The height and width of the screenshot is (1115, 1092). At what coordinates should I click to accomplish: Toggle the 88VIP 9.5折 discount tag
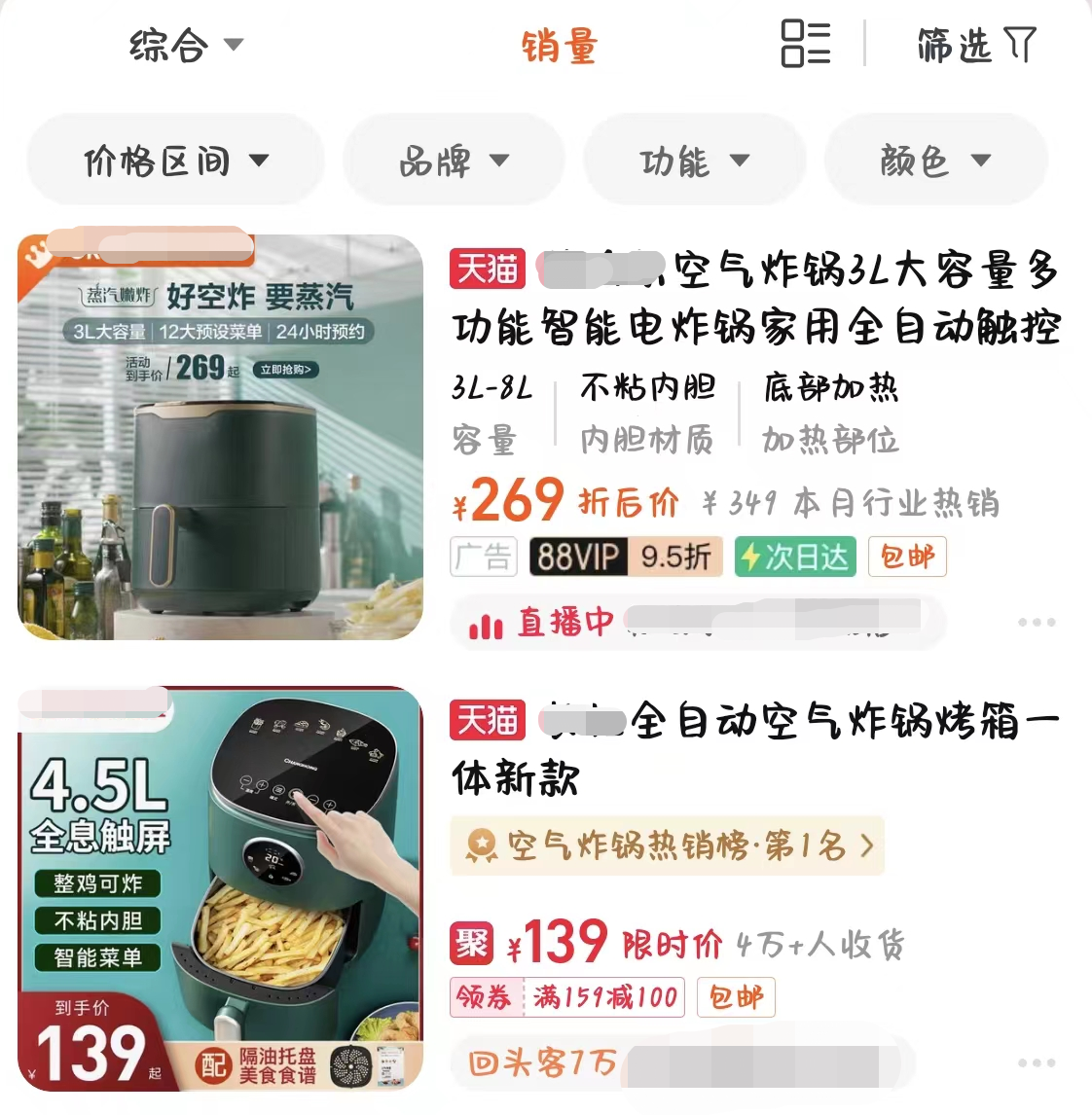pyautogui.click(x=625, y=557)
